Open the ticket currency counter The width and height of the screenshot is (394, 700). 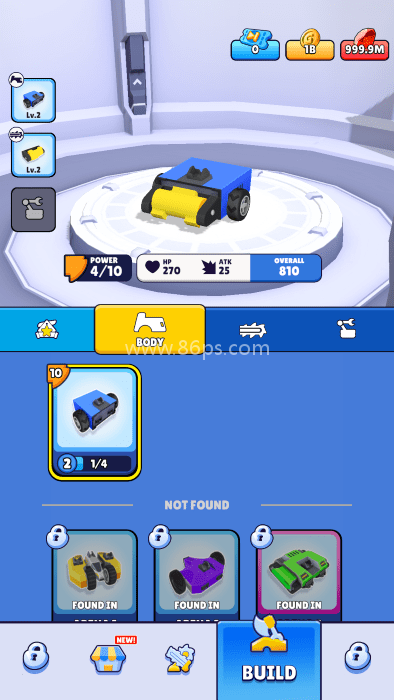(255, 46)
